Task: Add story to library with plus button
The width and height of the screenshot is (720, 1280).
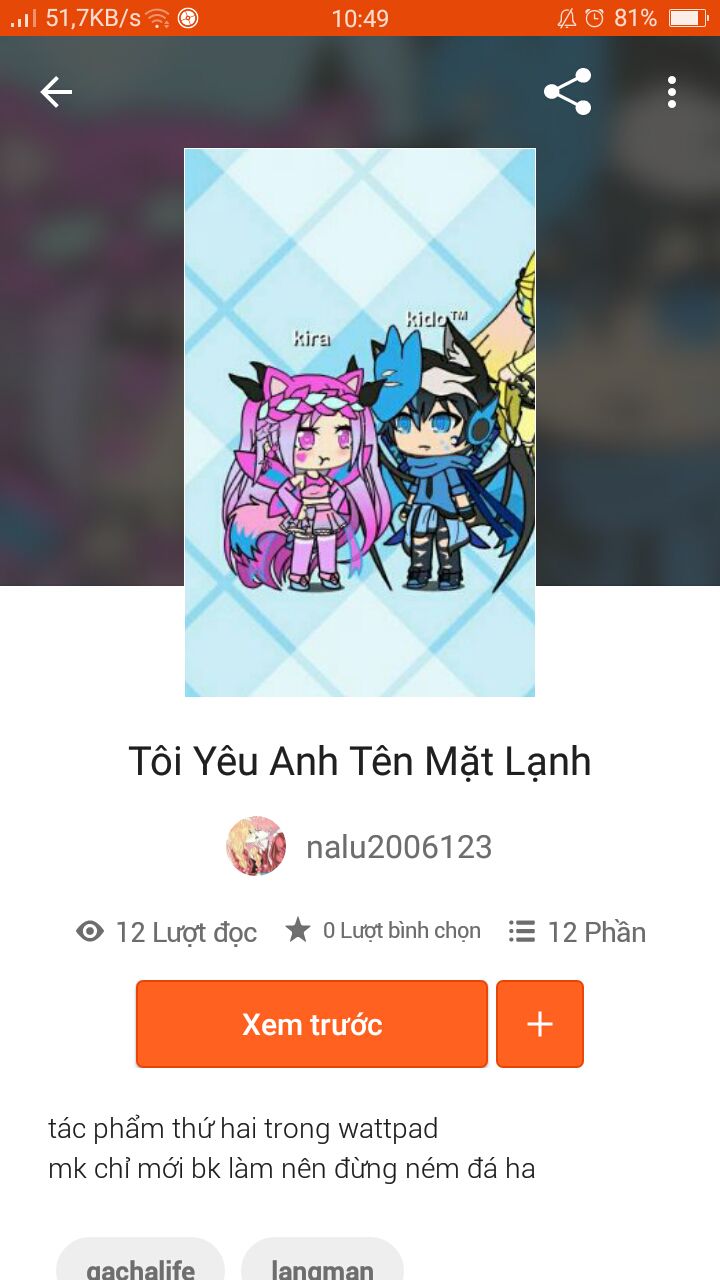Action: pos(540,1024)
